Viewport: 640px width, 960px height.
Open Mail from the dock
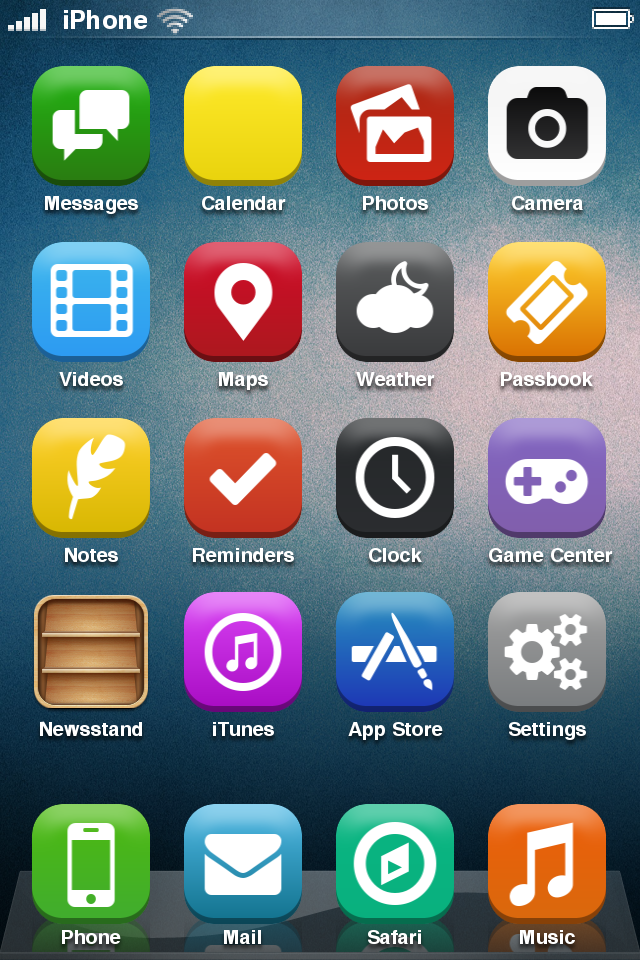click(x=243, y=863)
